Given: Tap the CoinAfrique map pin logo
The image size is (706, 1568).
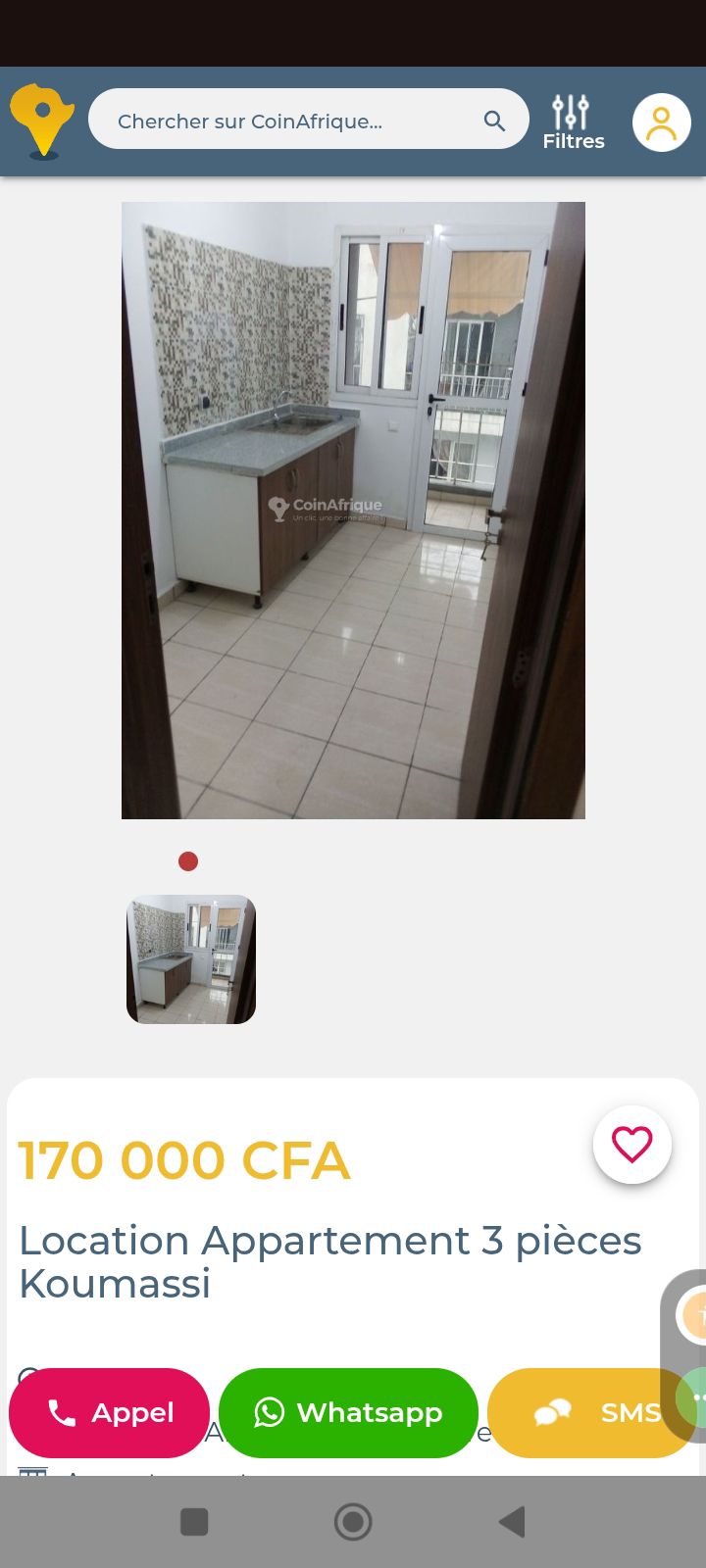Looking at the screenshot, I should tap(41, 120).
